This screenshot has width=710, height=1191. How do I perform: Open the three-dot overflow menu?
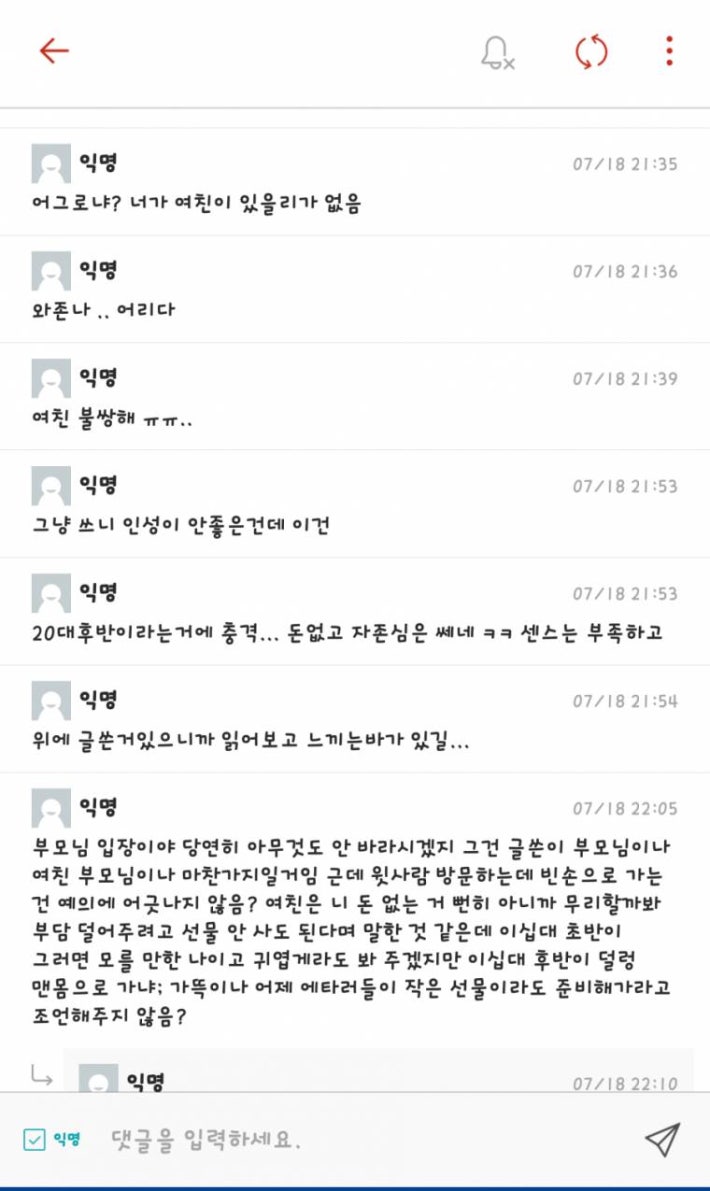[669, 51]
